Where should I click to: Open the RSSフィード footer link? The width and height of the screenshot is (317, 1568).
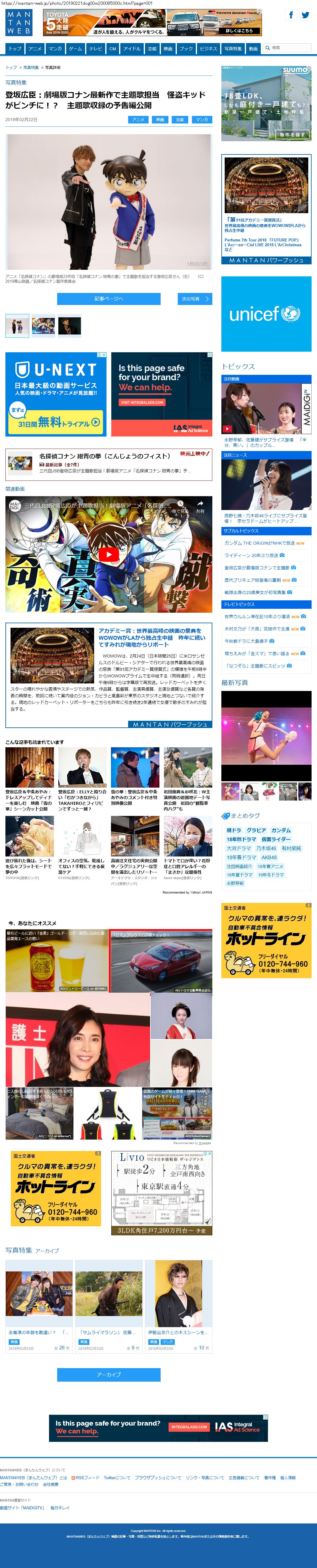[86, 1478]
